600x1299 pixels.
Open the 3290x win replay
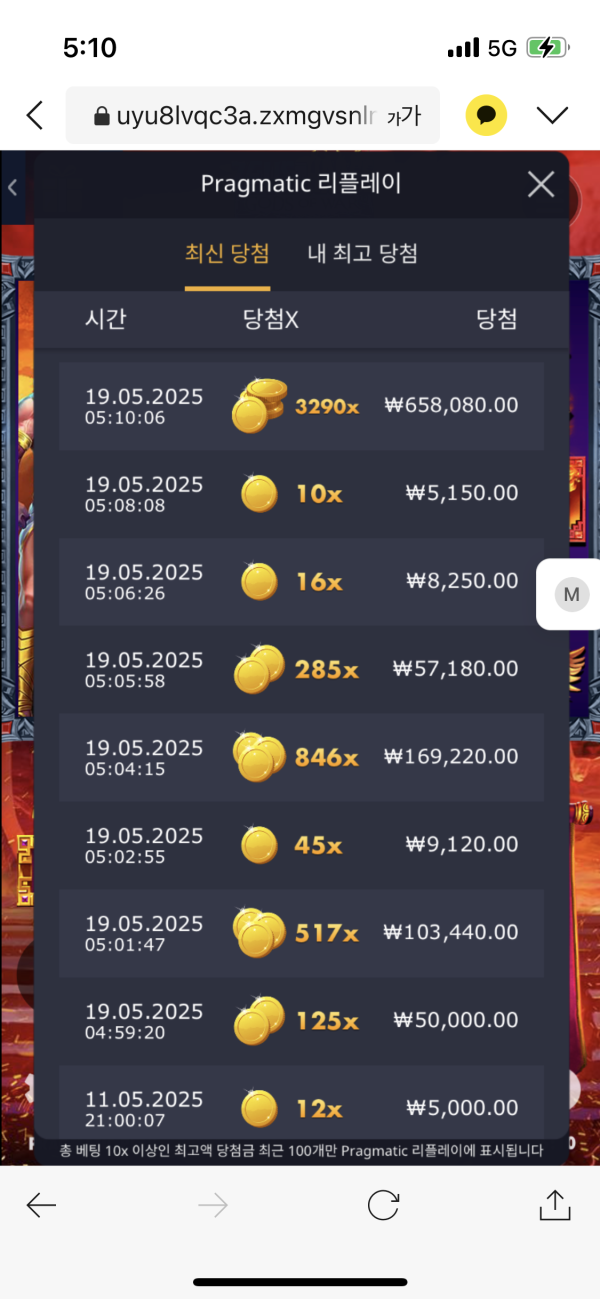coord(301,406)
